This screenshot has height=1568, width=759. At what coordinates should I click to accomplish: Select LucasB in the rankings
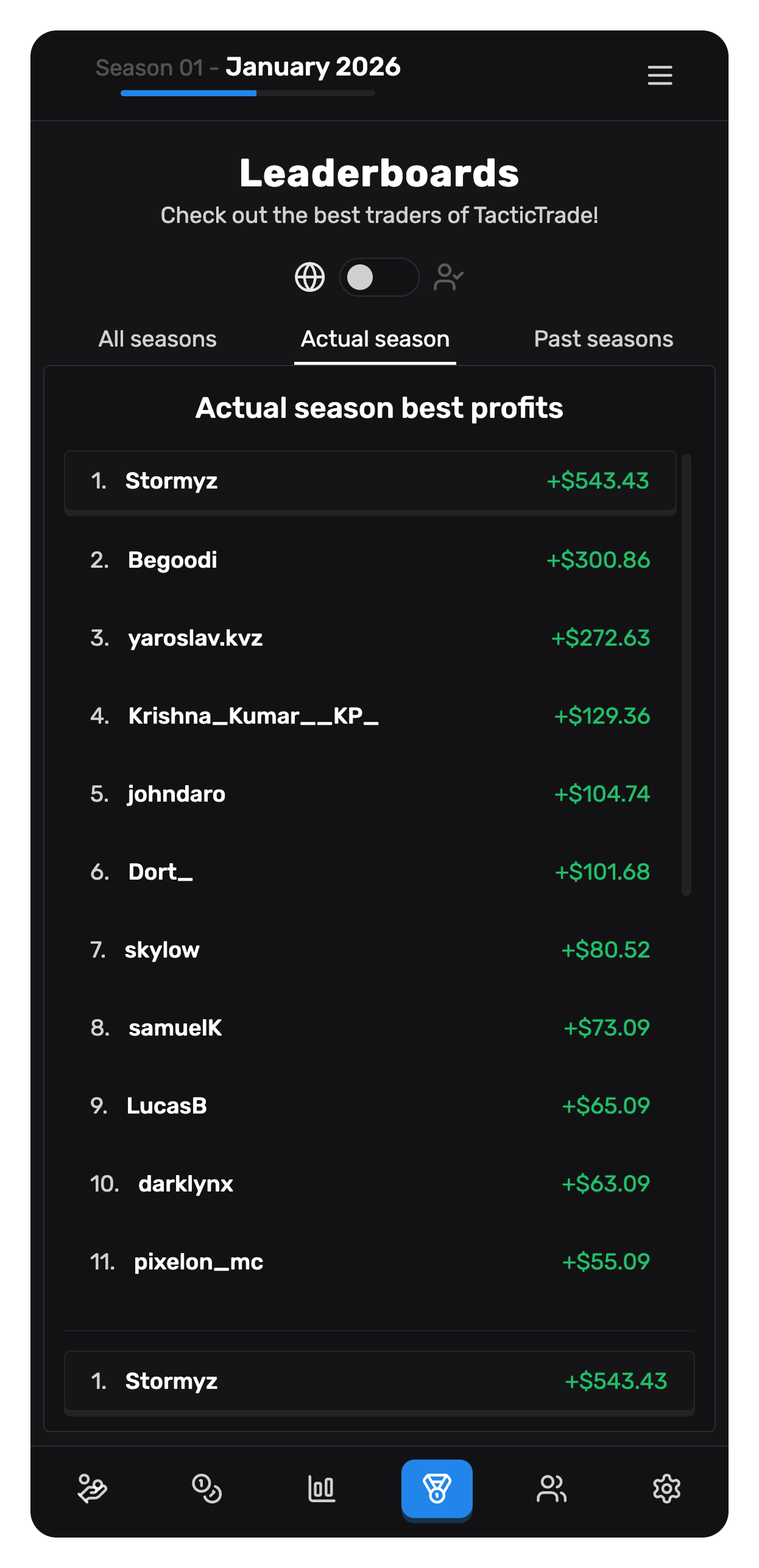coord(370,1106)
